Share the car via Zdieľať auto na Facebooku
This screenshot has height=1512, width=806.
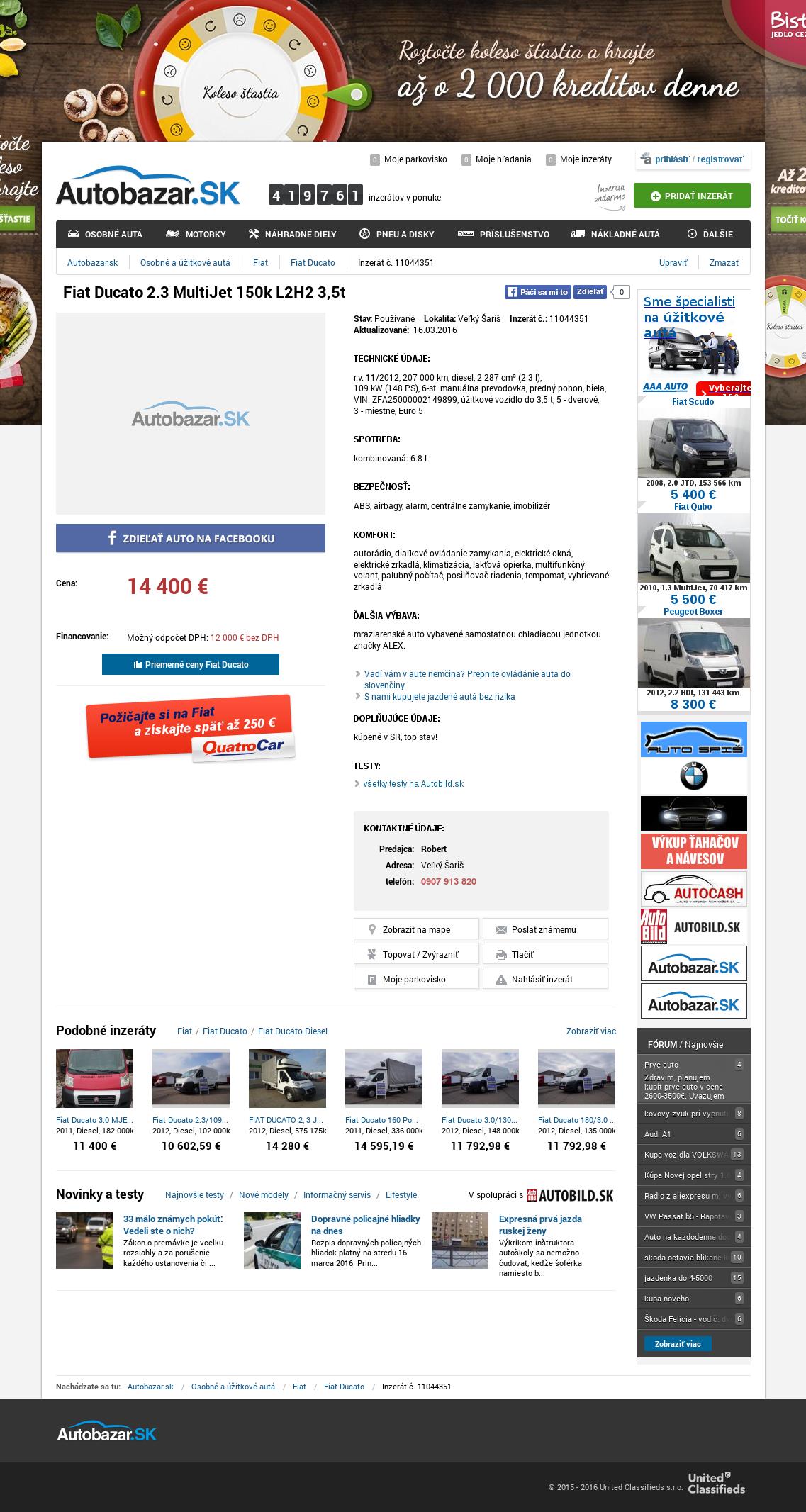pos(191,538)
